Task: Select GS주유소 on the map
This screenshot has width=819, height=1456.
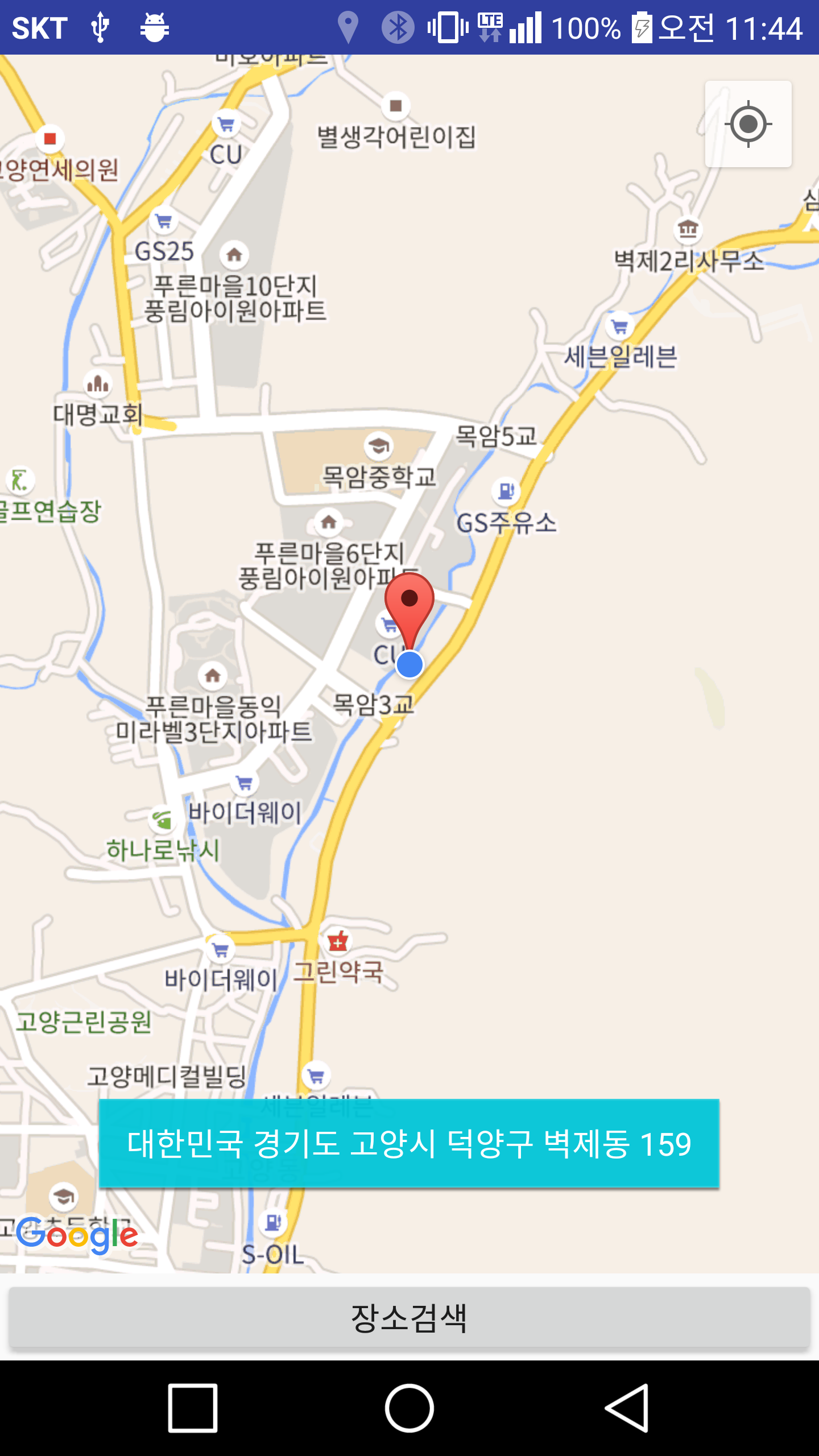Action: (x=506, y=491)
